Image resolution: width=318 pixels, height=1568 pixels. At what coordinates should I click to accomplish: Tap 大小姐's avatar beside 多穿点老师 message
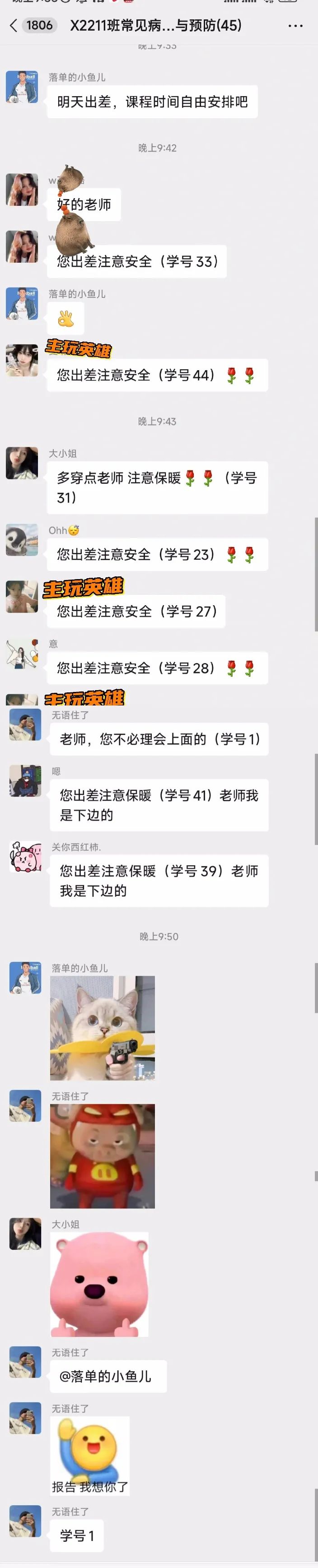[x=22, y=463]
